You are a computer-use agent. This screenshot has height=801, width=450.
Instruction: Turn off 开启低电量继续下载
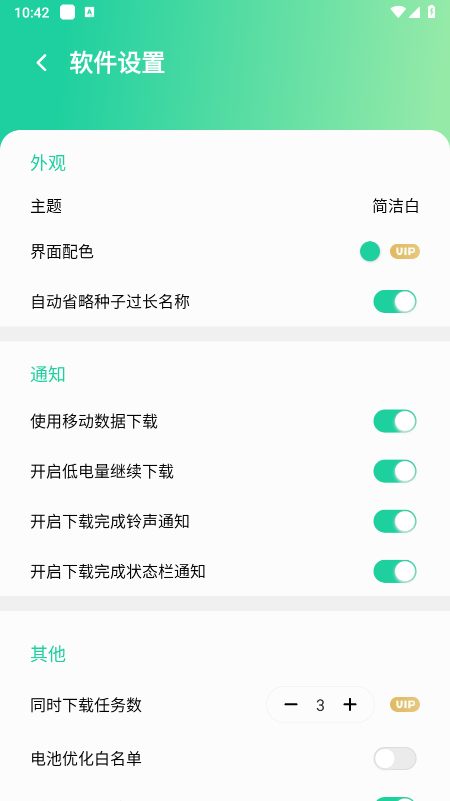(395, 471)
